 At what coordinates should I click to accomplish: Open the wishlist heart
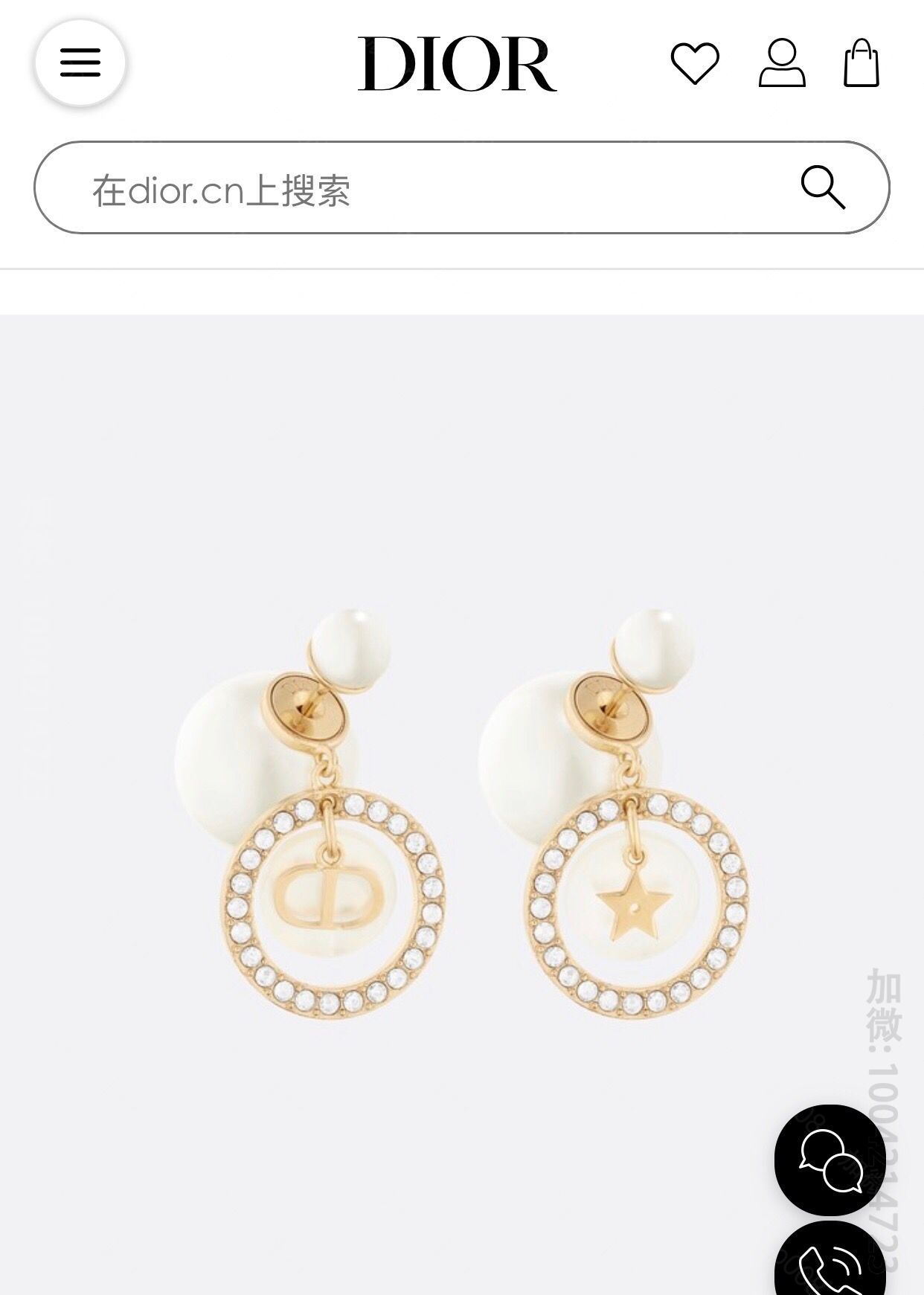(695, 63)
